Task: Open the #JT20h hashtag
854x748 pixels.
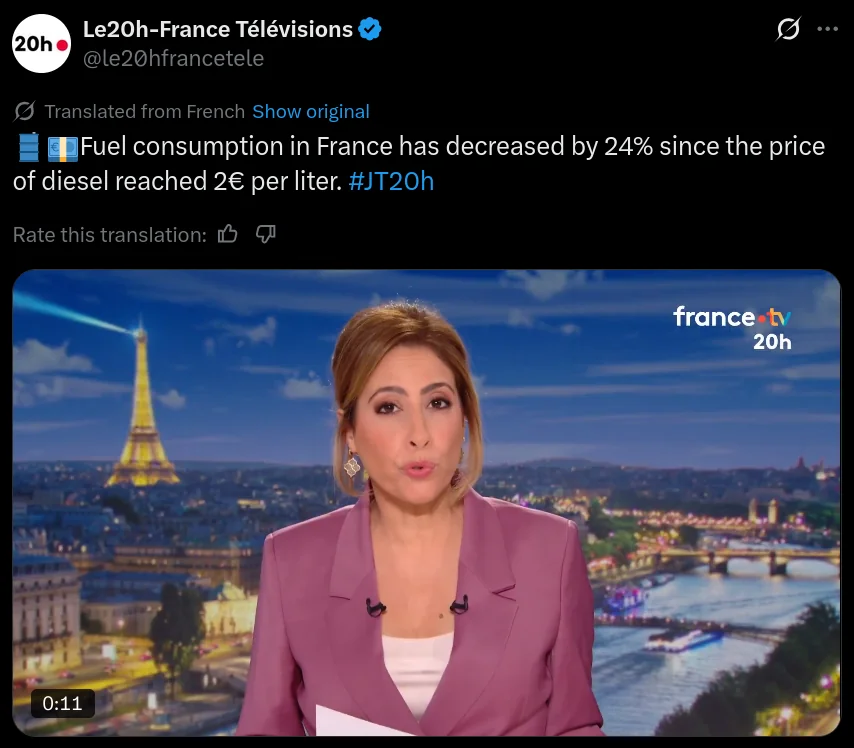Action: pos(391,182)
